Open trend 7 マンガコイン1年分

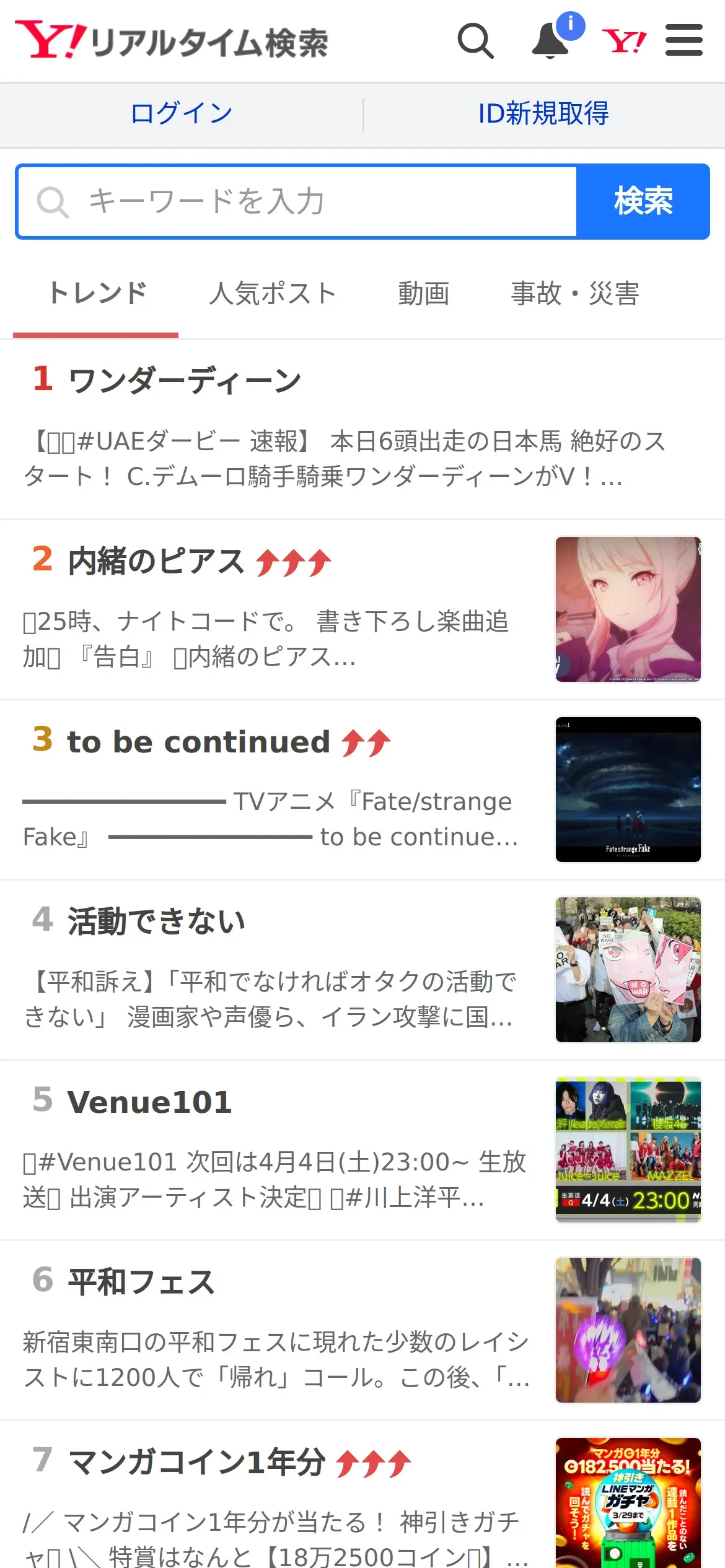[x=197, y=1463]
